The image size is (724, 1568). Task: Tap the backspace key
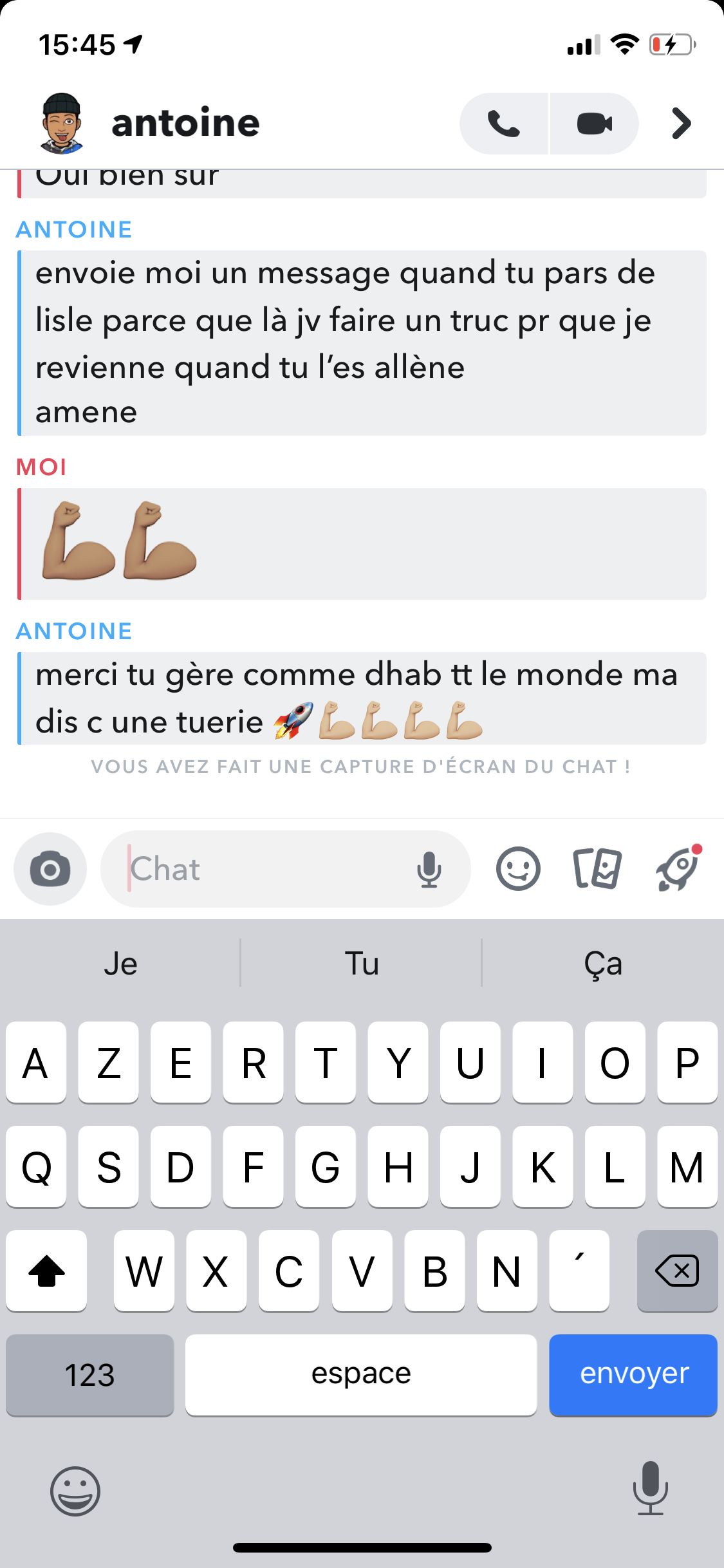pyautogui.click(x=677, y=1271)
